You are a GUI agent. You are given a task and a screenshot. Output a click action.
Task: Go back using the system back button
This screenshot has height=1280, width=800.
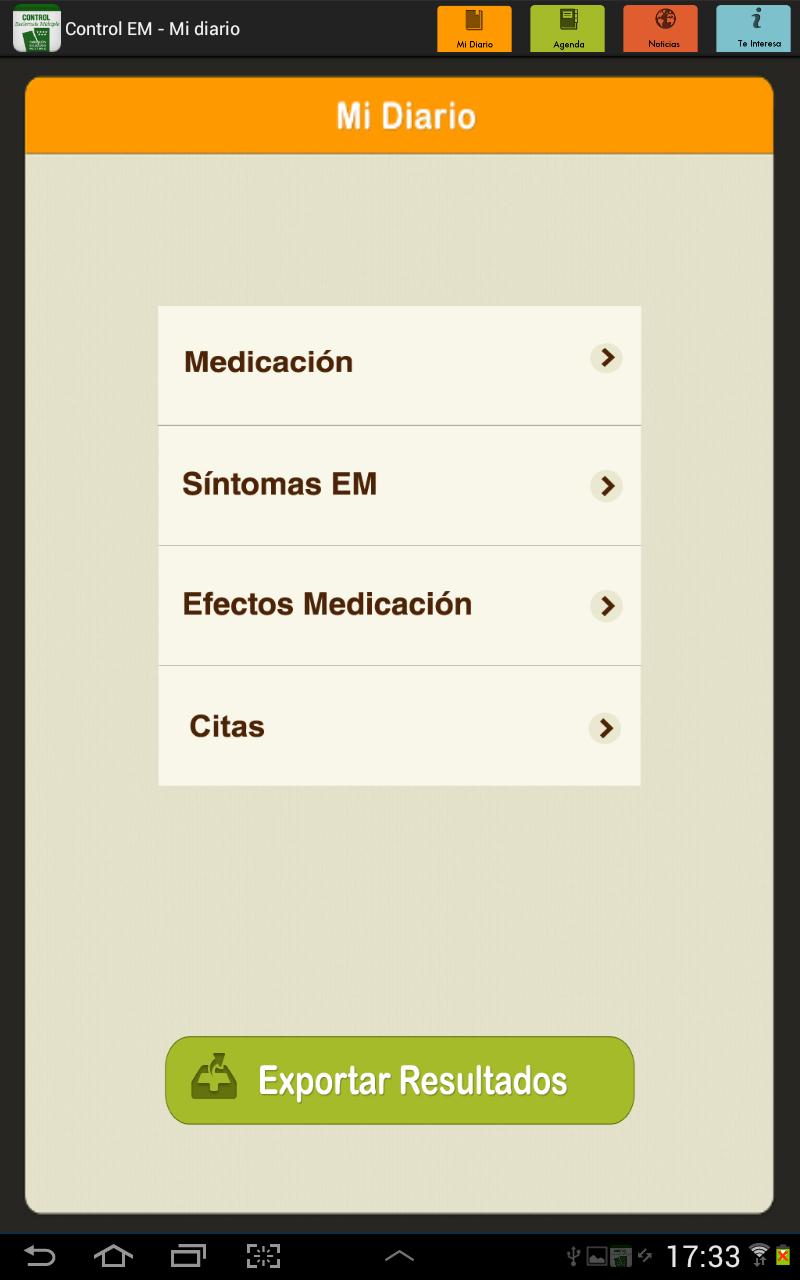coord(40,1256)
